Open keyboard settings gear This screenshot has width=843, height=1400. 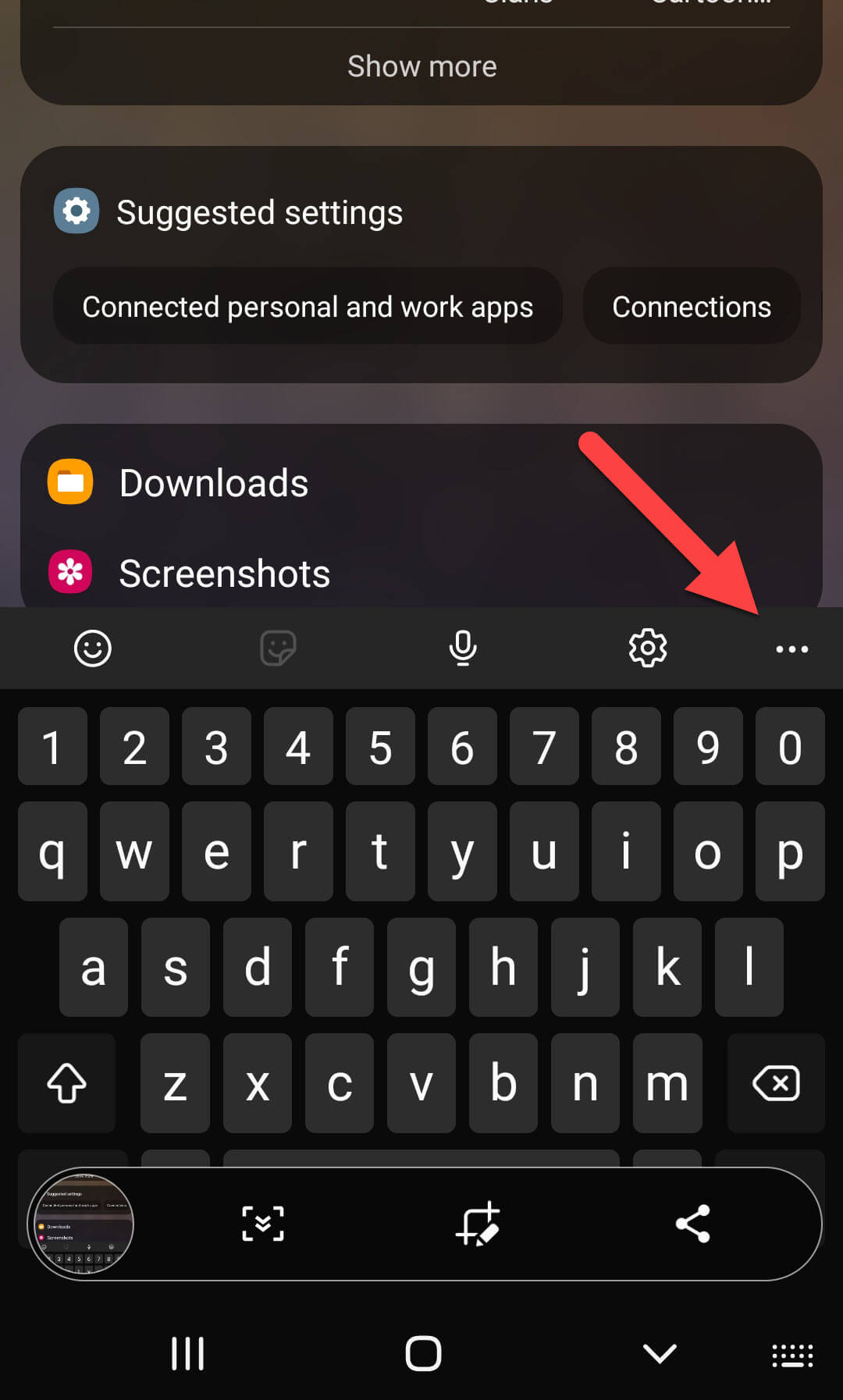pos(648,648)
